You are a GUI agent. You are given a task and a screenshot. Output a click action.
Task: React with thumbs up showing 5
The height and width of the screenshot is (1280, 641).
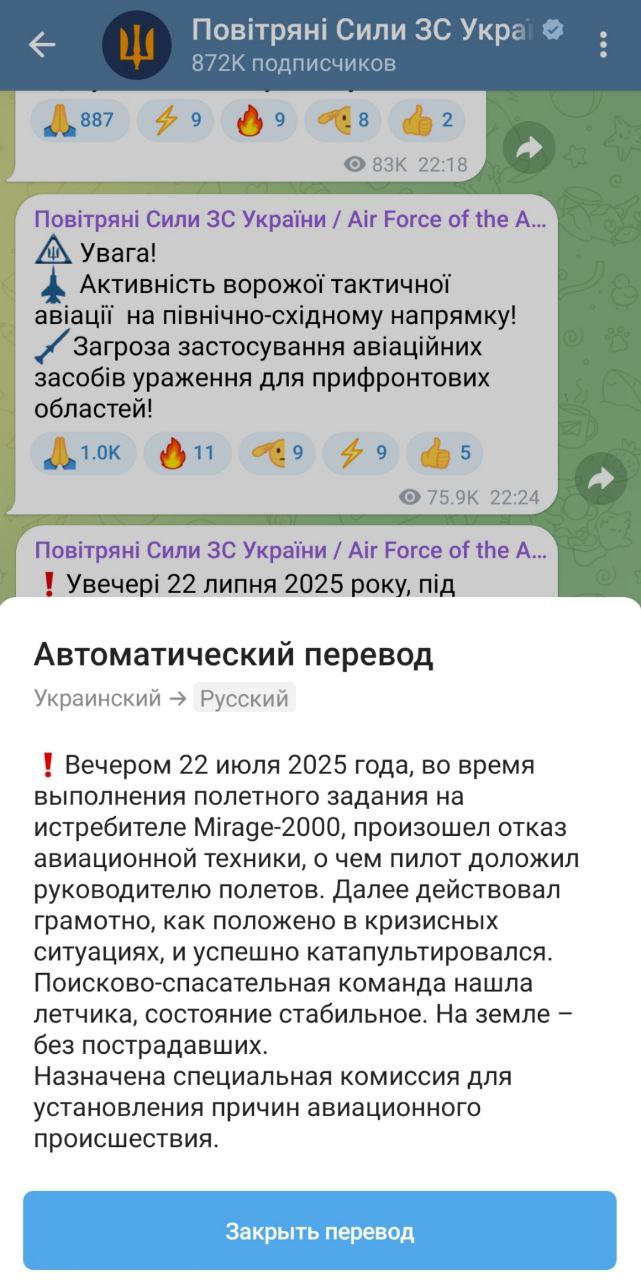tap(444, 453)
